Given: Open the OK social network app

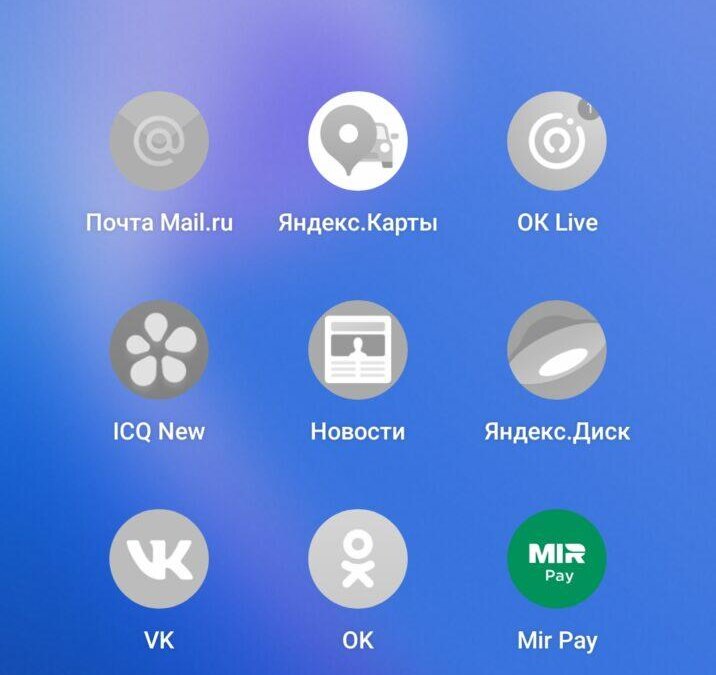Looking at the screenshot, I should pos(358,559).
